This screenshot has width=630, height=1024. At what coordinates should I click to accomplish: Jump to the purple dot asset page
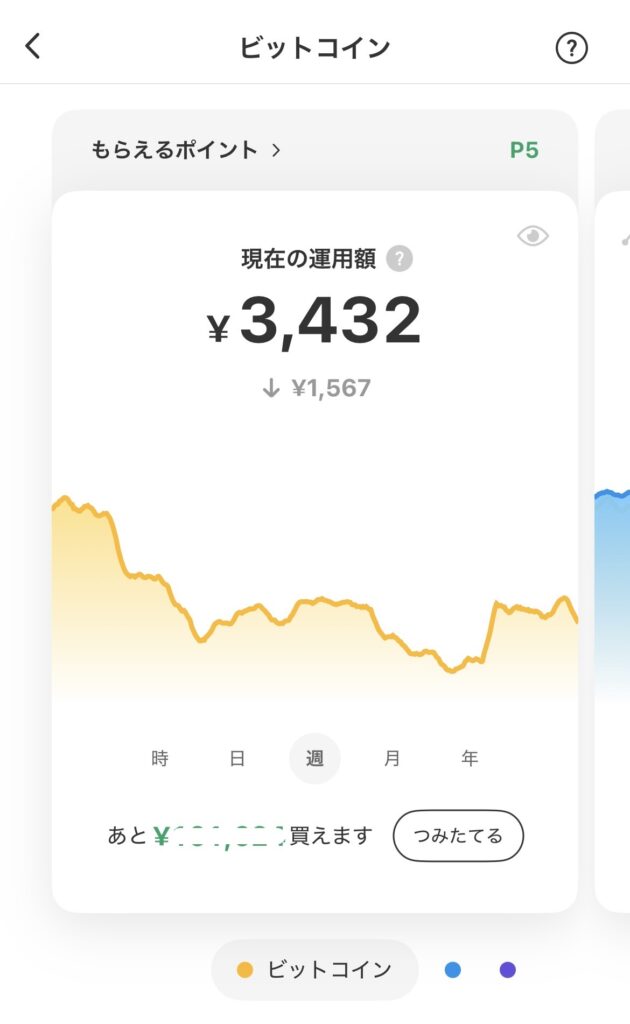point(508,969)
